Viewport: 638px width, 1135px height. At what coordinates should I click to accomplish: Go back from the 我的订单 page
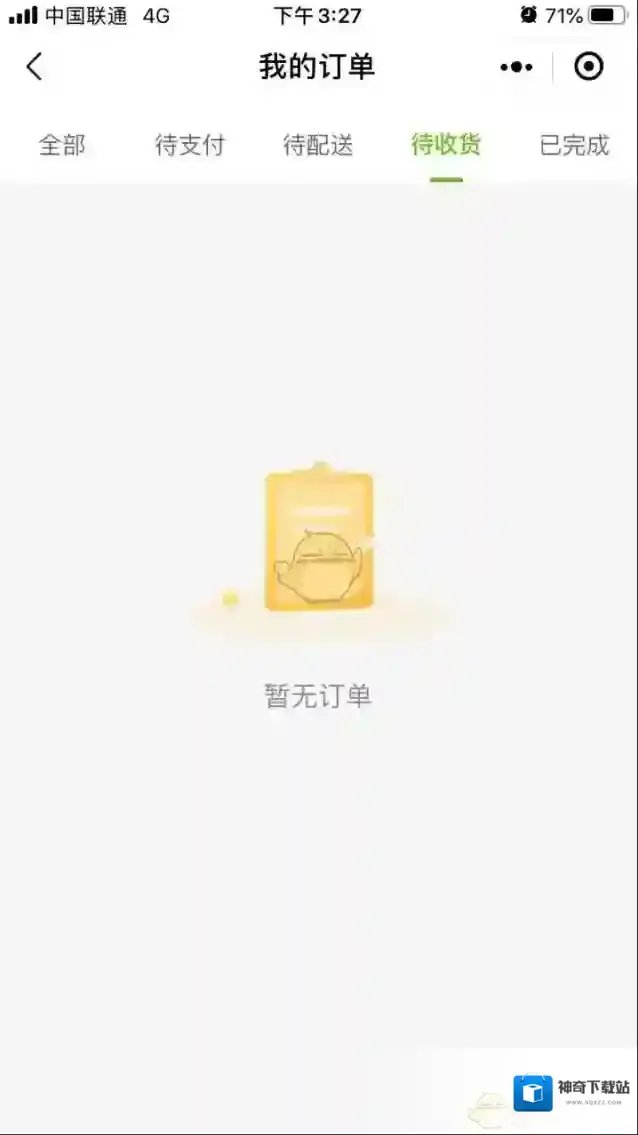pos(34,67)
